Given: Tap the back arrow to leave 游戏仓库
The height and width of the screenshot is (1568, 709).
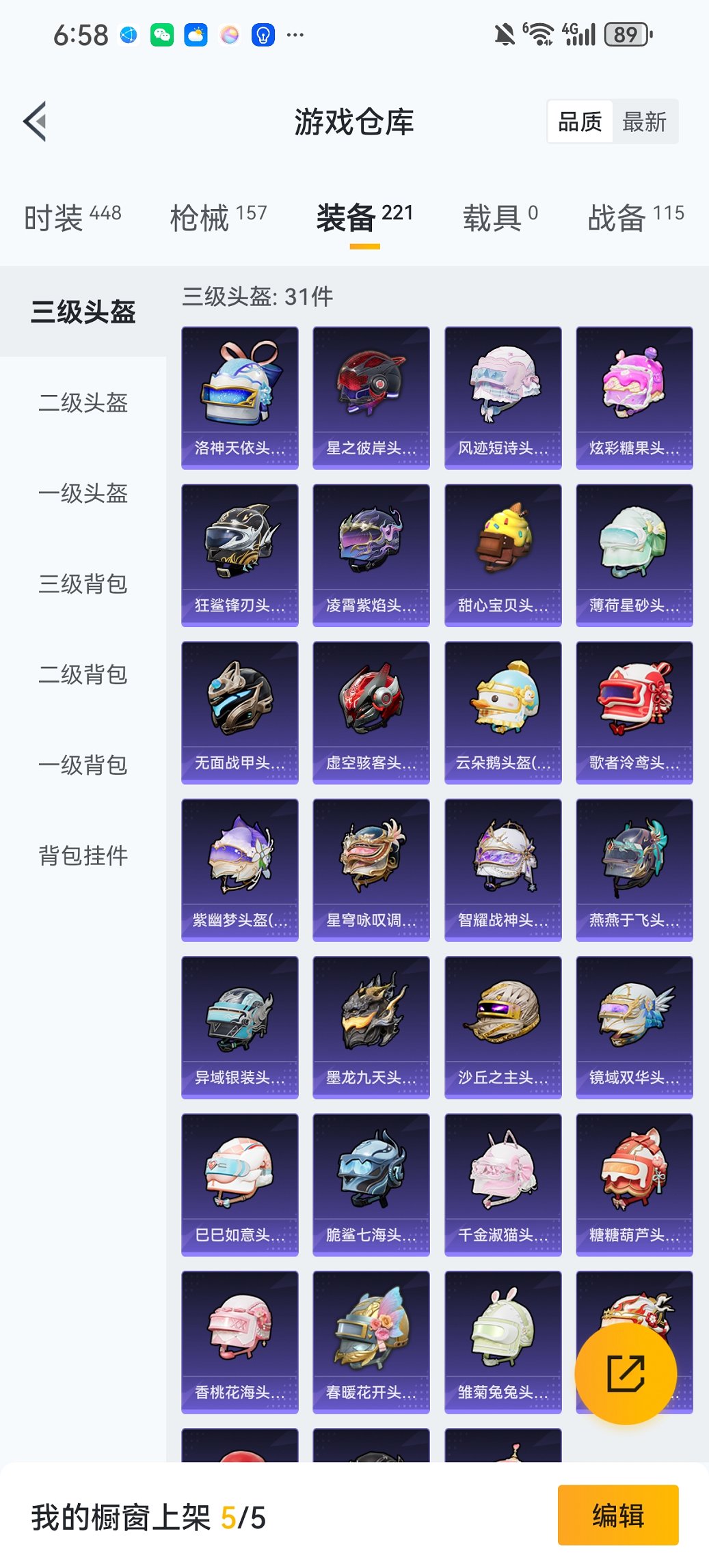Looking at the screenshot, I should [x=34, y=120].
